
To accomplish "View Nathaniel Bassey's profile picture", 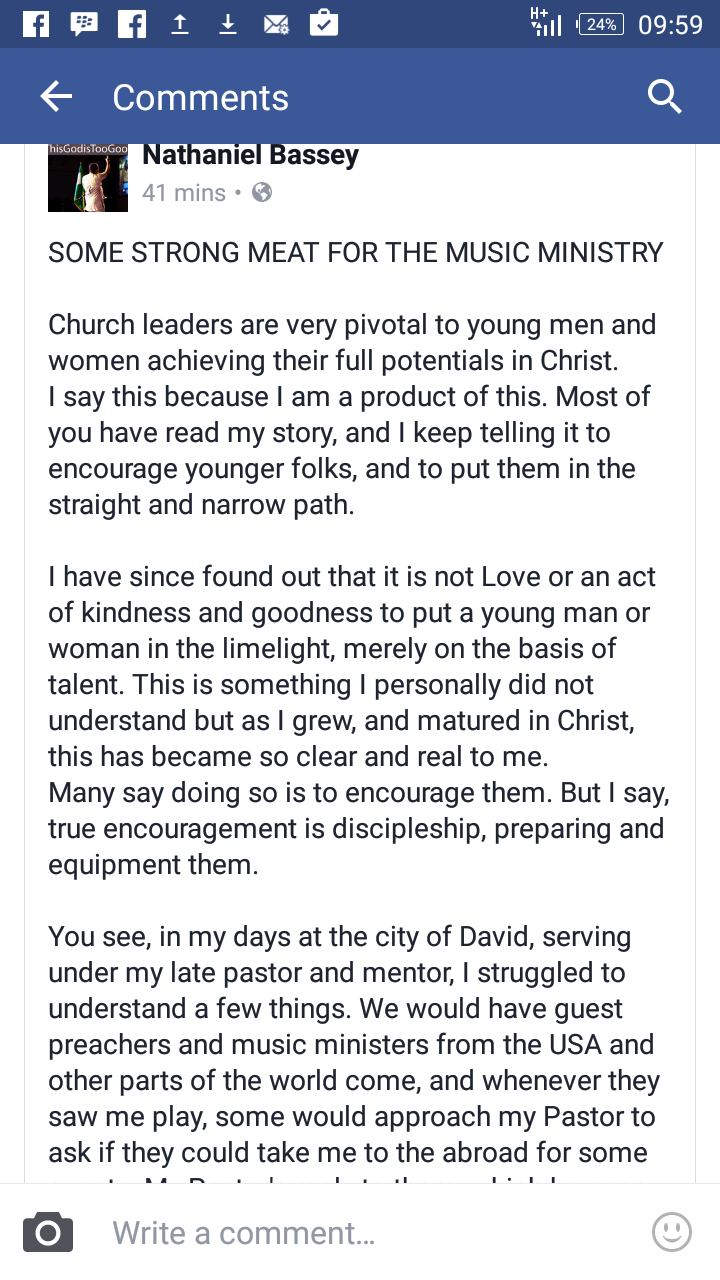I will pyautogui.click(x=88, y=177).
